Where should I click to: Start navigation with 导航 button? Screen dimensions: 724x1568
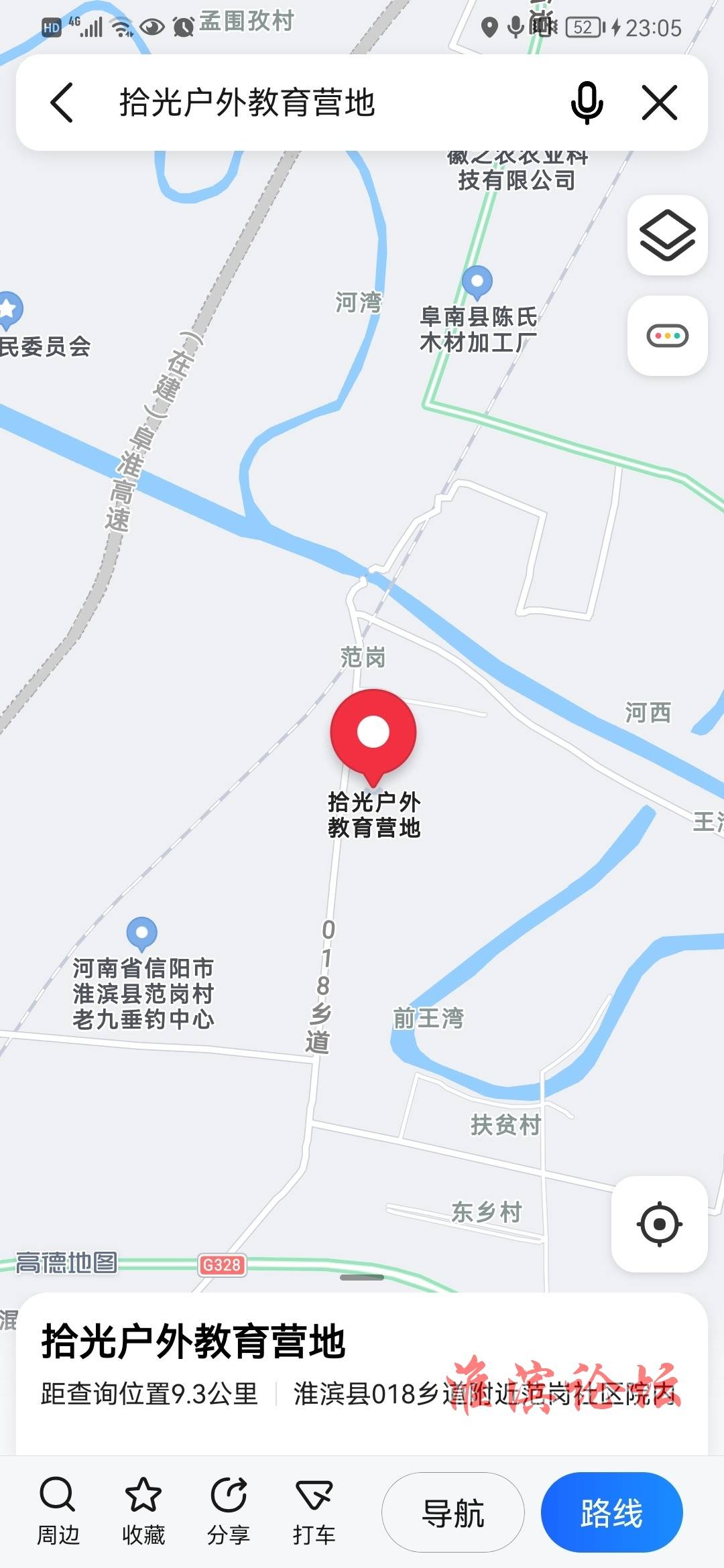(x=453, y=1512)
